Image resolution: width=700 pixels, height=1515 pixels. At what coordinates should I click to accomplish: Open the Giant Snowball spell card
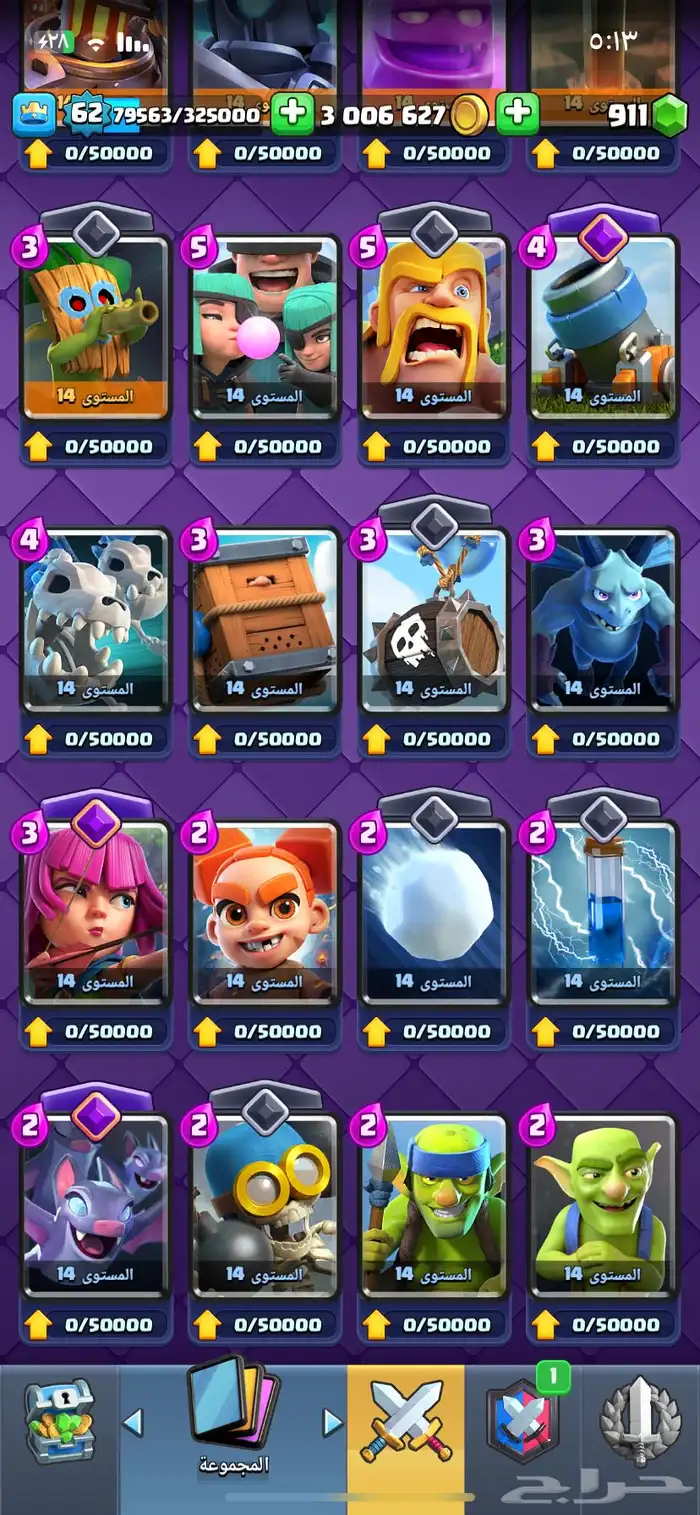434,912
